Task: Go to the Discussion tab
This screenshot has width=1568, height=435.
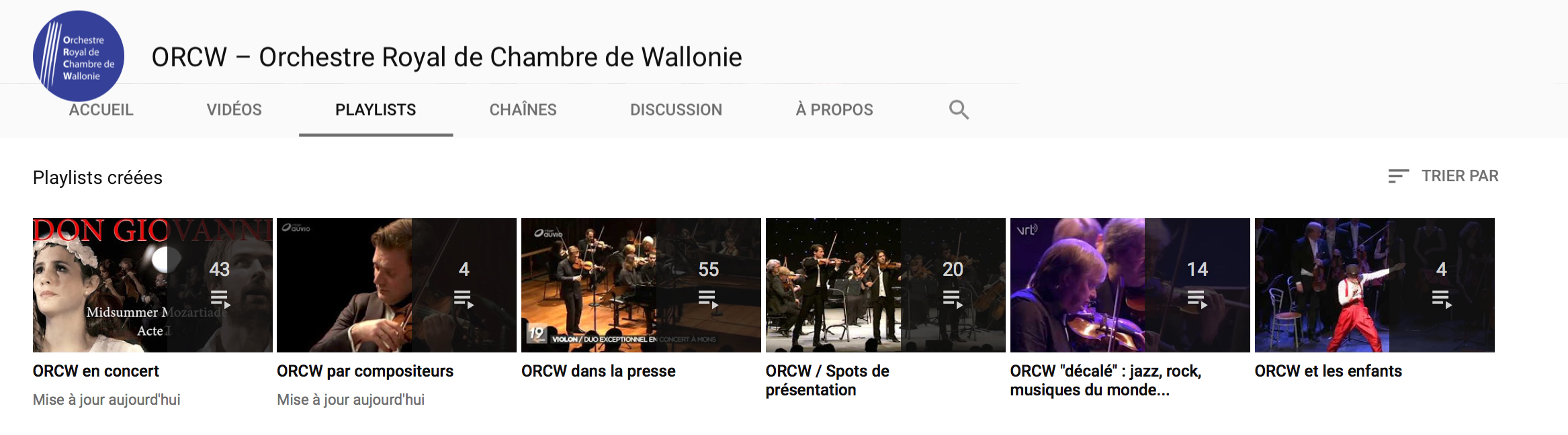Action: [676, 110]
